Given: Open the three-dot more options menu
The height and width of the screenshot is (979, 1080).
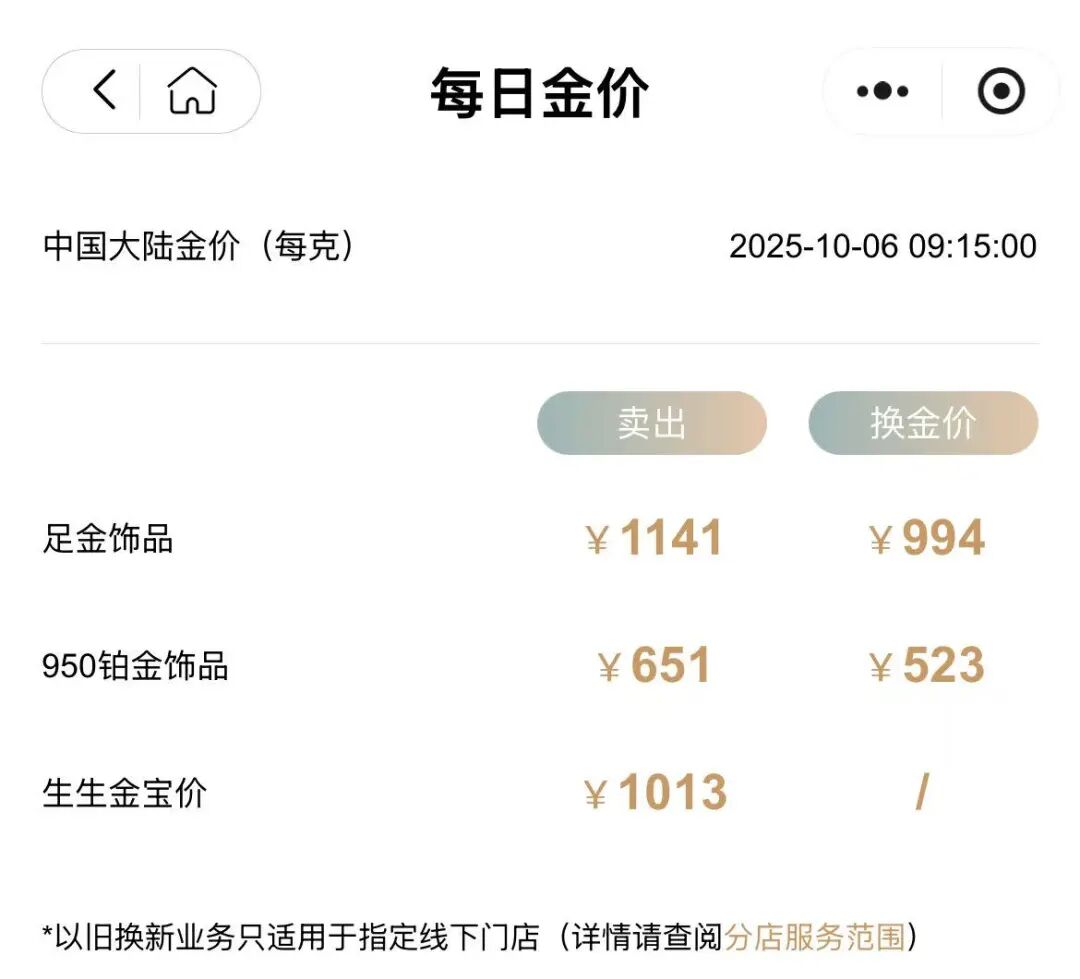Looking at the screenshot, I should pos(882,92).
